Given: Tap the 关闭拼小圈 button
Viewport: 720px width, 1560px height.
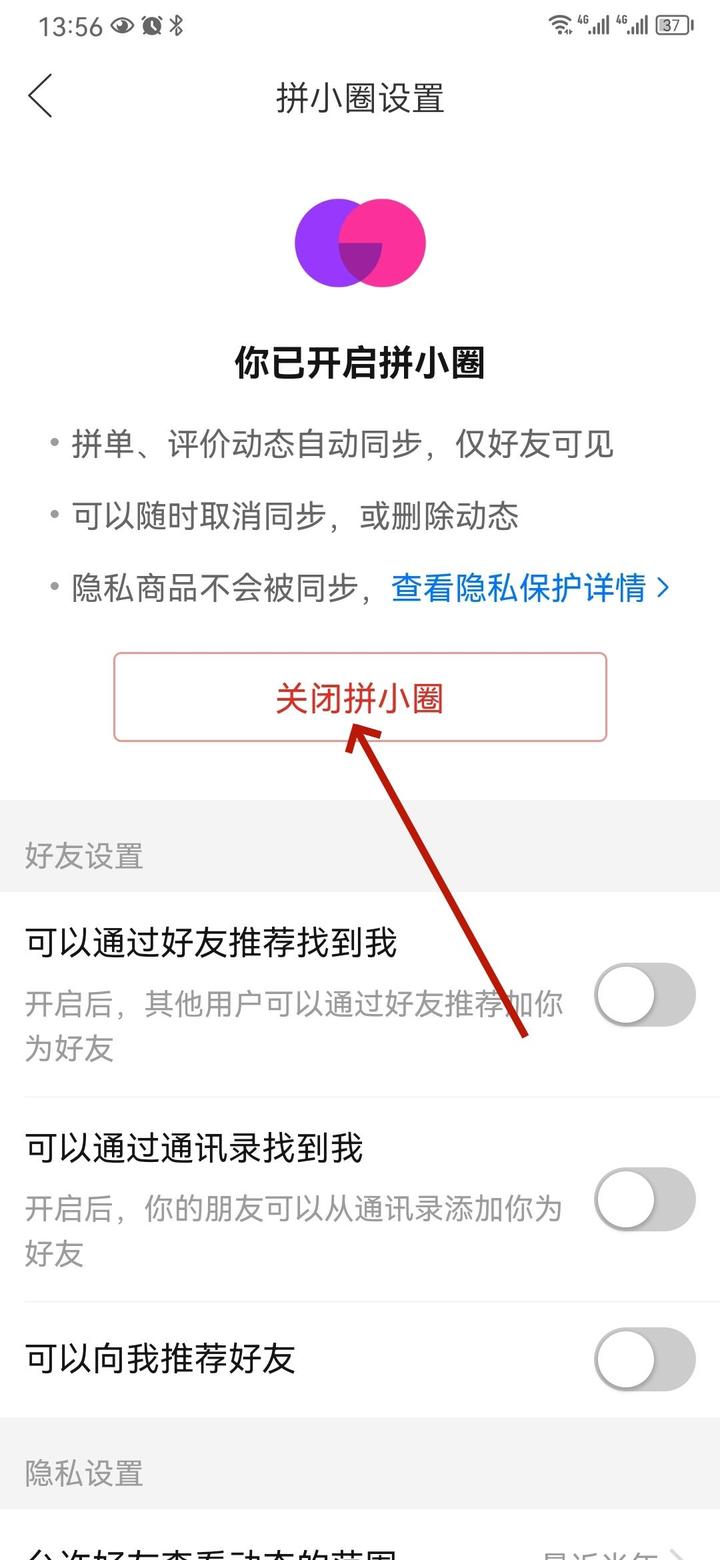Looking at the screenshot, I should 360,697.
